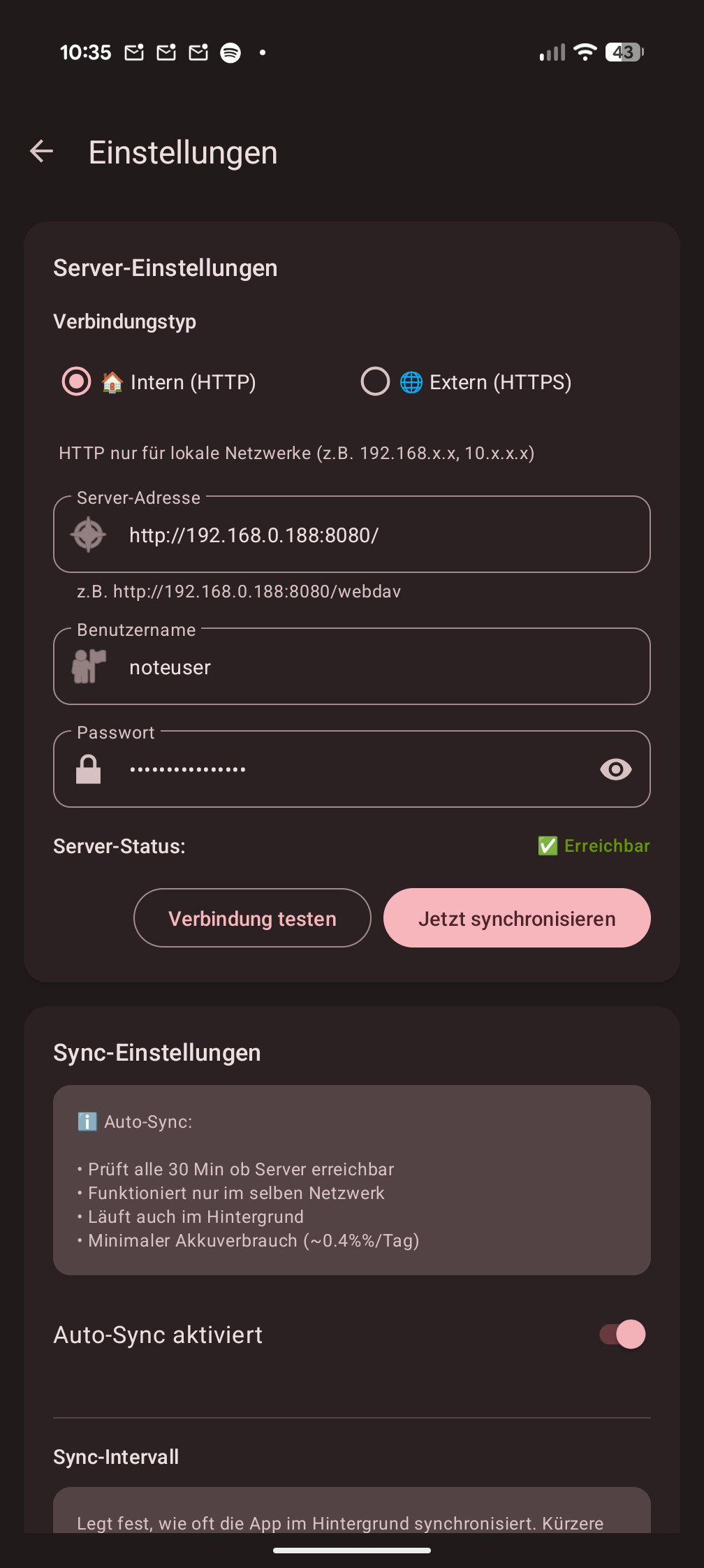704x1568 pixels.
Task: Tap the house emoji next to Intern (HTTP)
Action: (x=111, y=382)
